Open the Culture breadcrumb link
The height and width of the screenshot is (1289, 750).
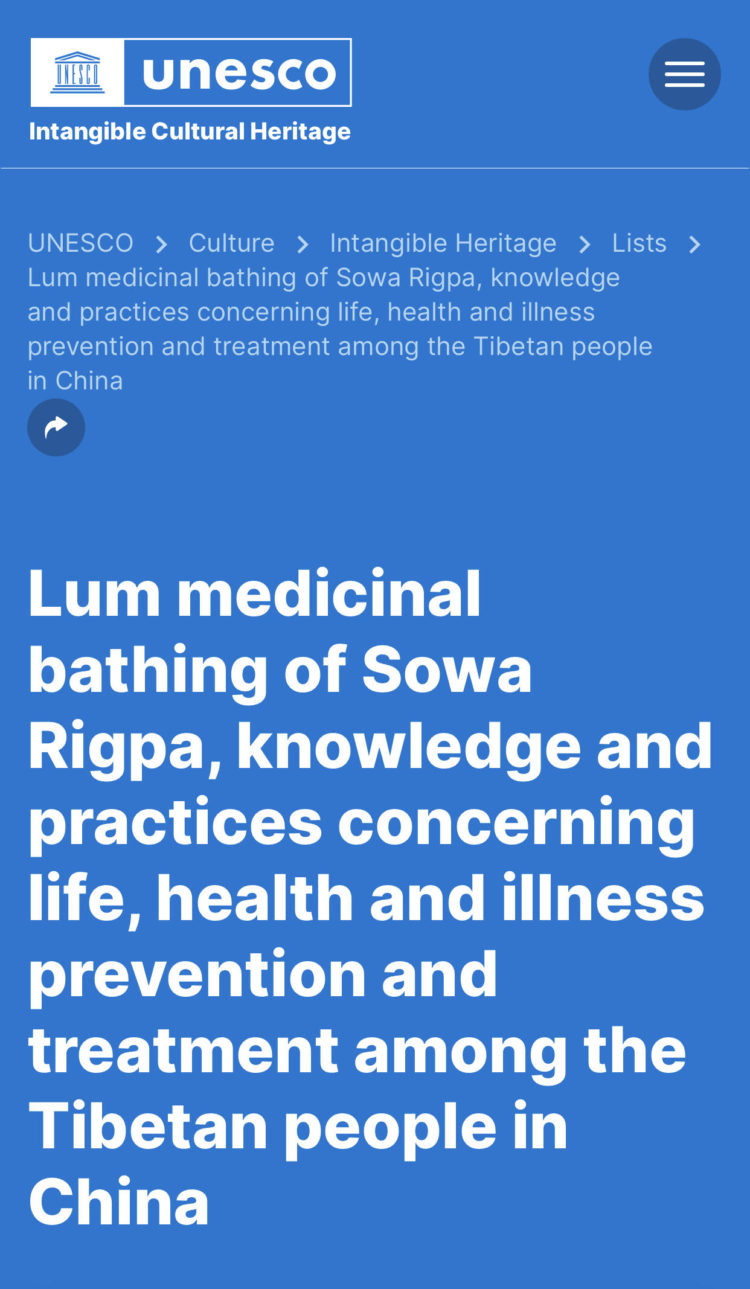[x=231, y=243]
